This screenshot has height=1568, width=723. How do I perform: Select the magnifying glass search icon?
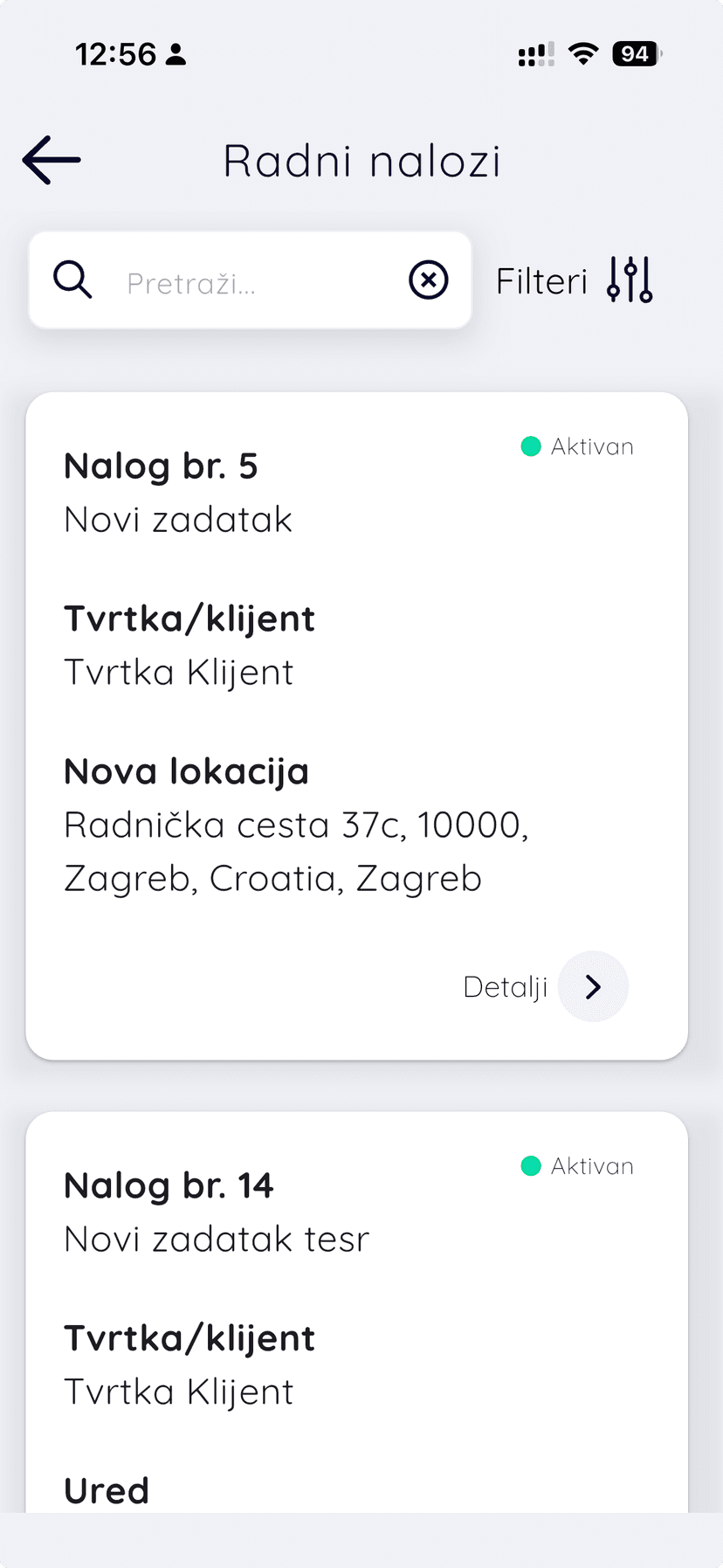pos(72,280)
